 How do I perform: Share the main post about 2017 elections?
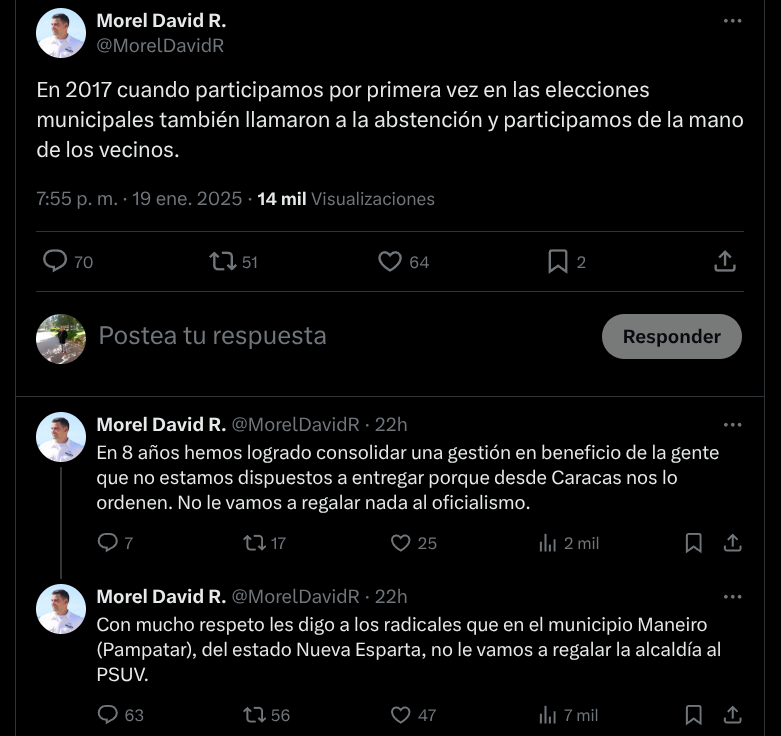(725, 261)
